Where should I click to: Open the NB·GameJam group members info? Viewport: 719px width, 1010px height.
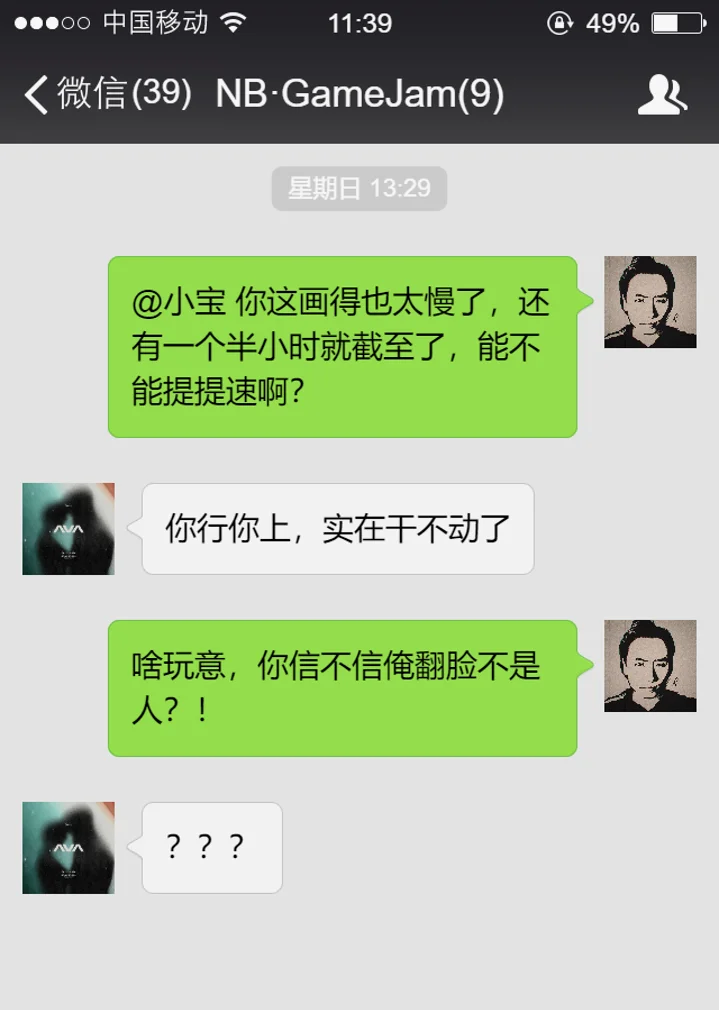[662, 94]
